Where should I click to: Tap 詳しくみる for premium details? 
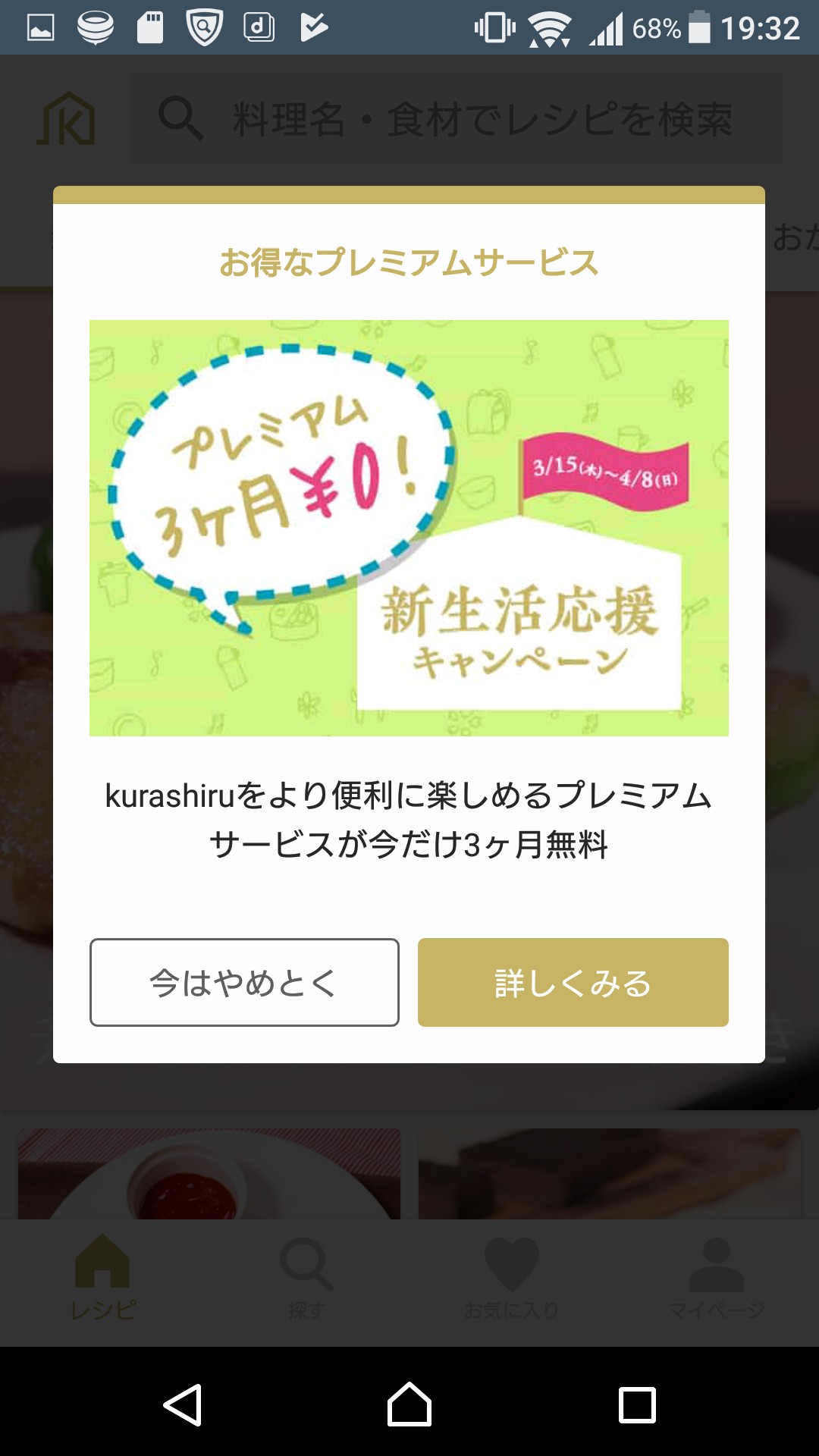pos(573,982)
